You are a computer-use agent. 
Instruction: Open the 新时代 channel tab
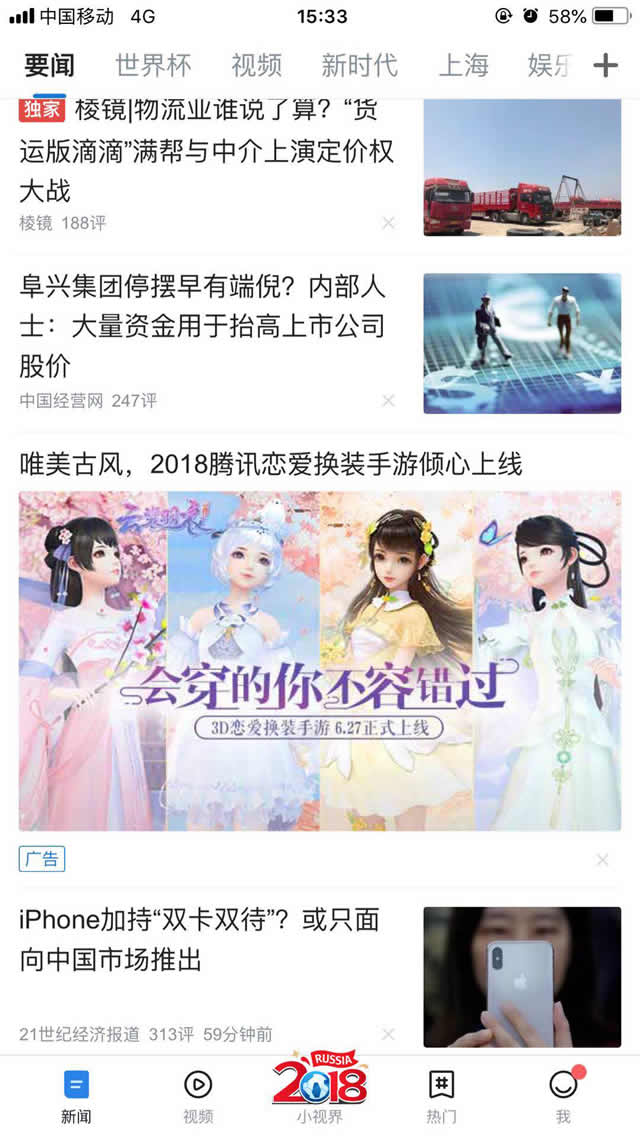359,66
